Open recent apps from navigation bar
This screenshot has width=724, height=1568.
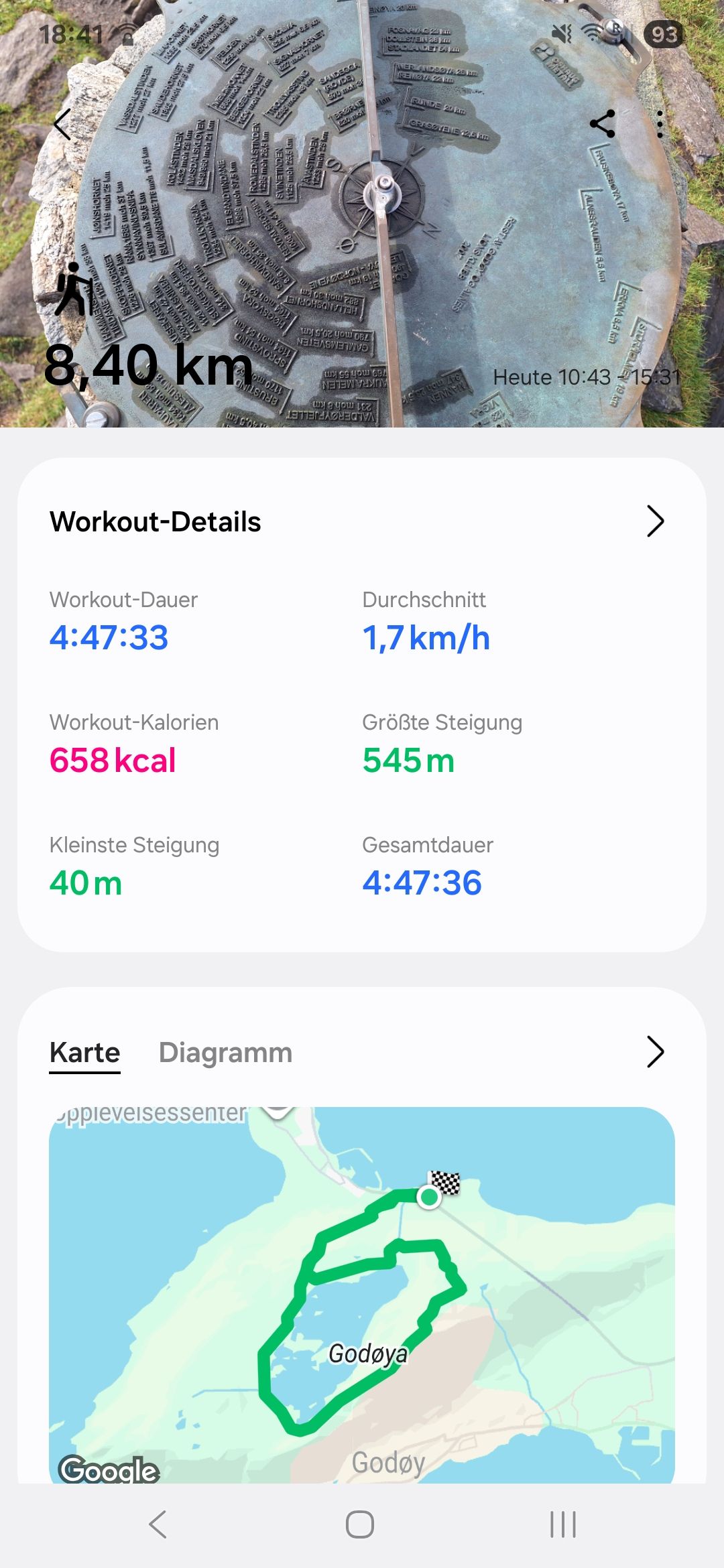pos(563,1524)
